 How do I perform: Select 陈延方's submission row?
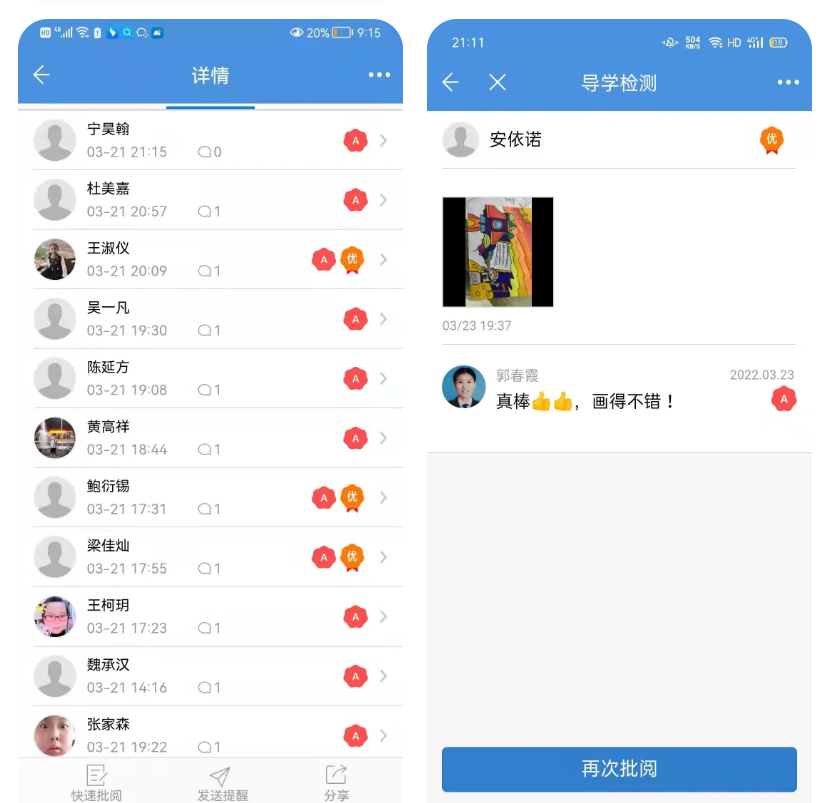coord(210,379)
